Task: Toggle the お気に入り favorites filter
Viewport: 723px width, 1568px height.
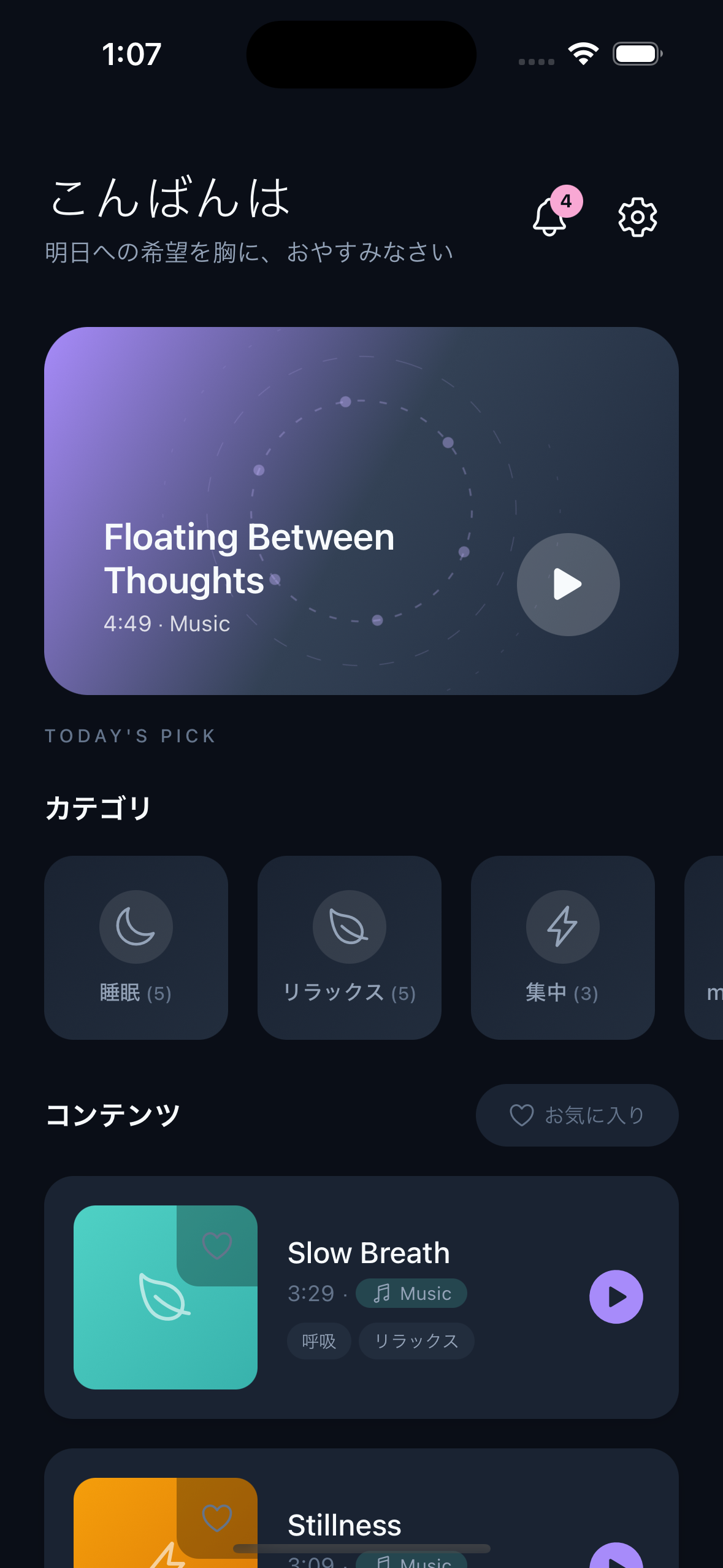Action: tap(577, 1115)
